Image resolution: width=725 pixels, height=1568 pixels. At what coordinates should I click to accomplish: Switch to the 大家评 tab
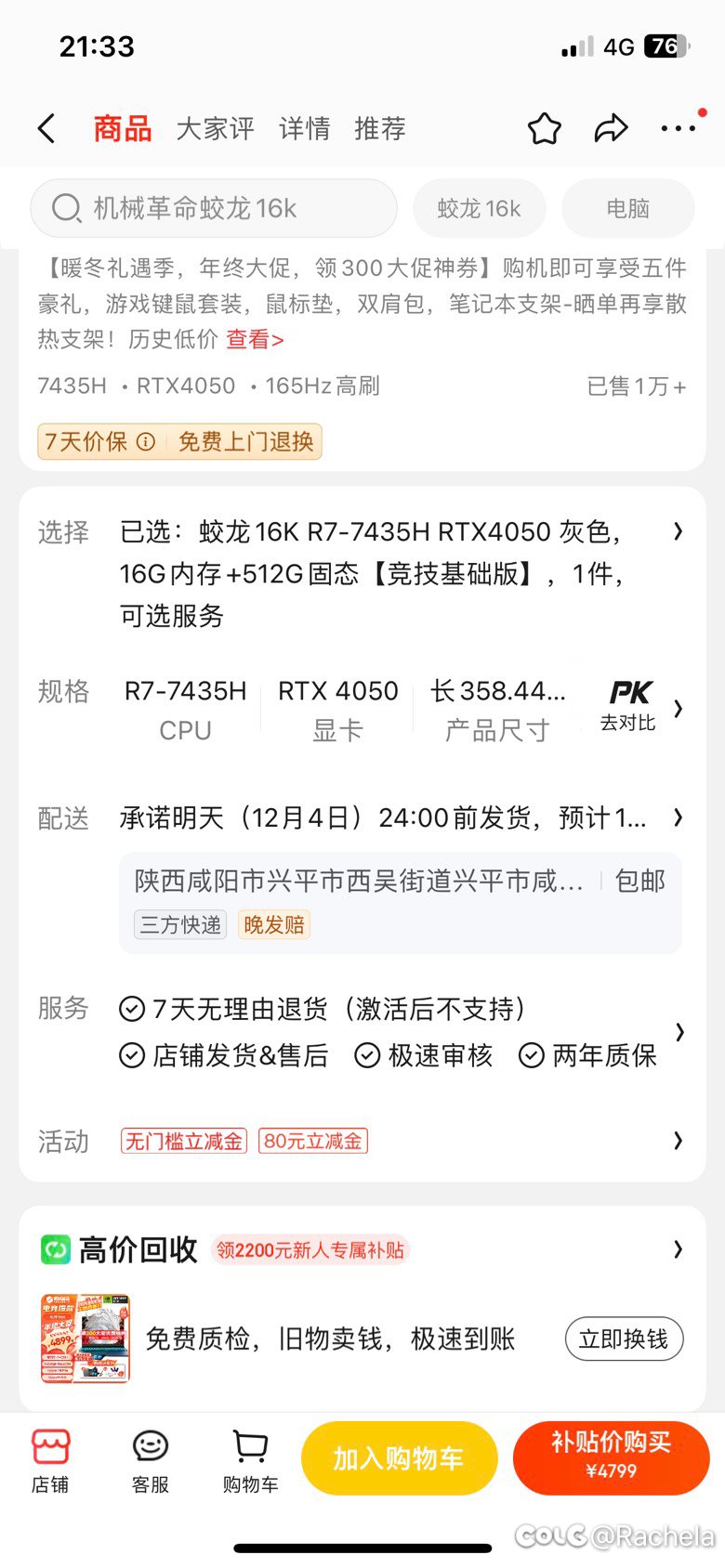pyautogui.click(x=215, y=128)
